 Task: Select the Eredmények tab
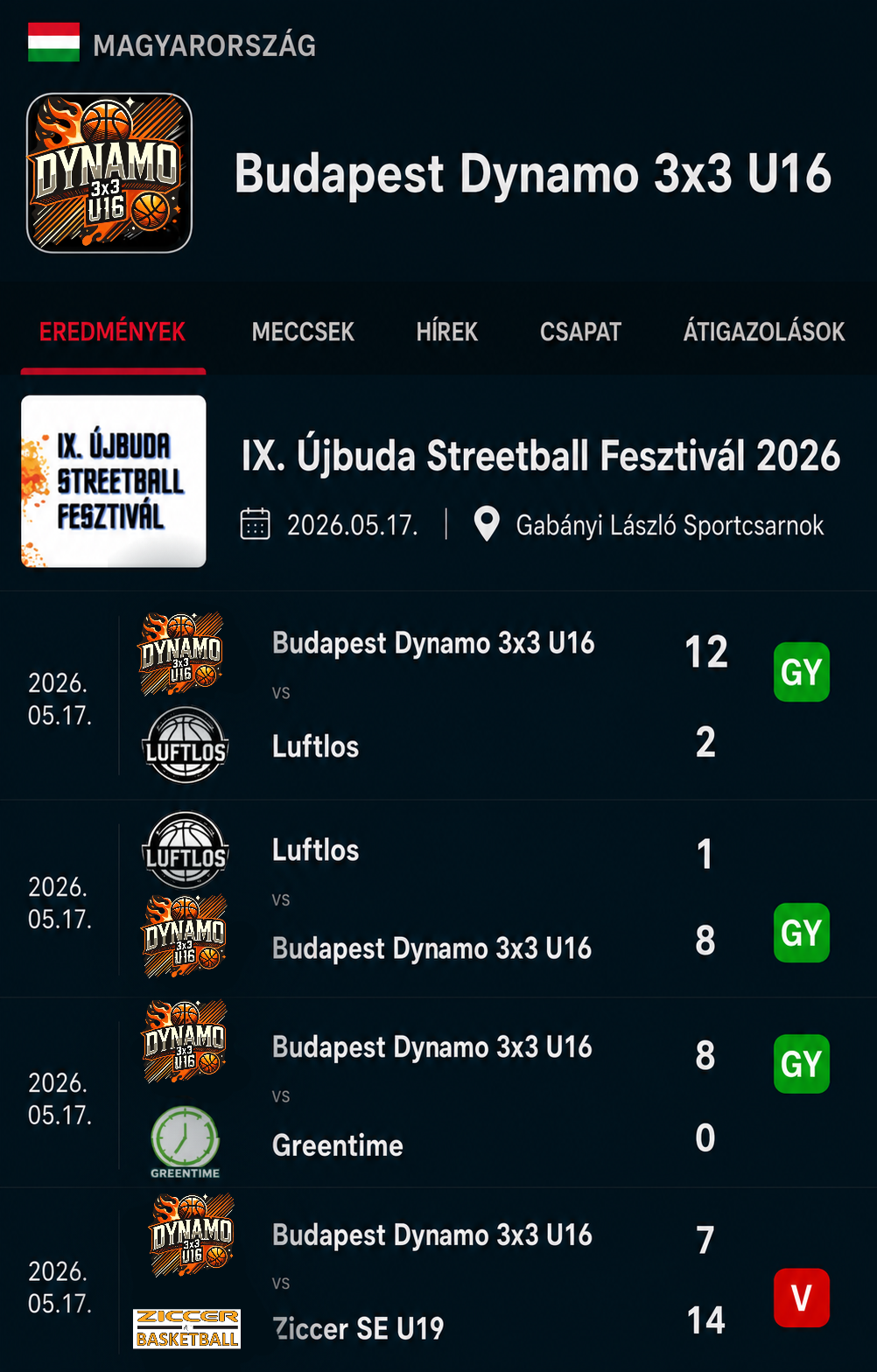[113, 332]
